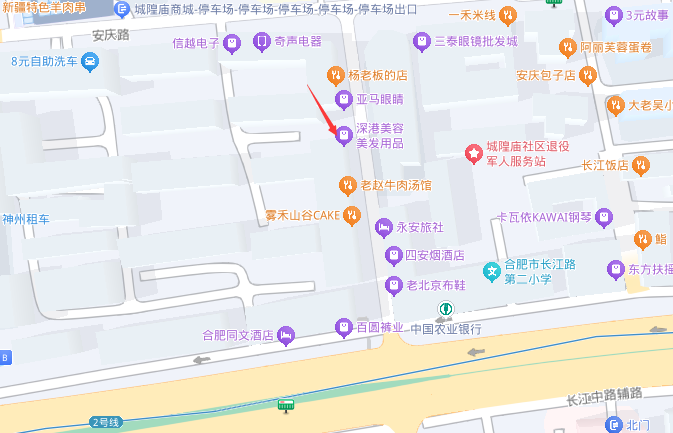Tap the 杨老板的店 restaurant marker
The image size is (673, 433).
(337, 74)
